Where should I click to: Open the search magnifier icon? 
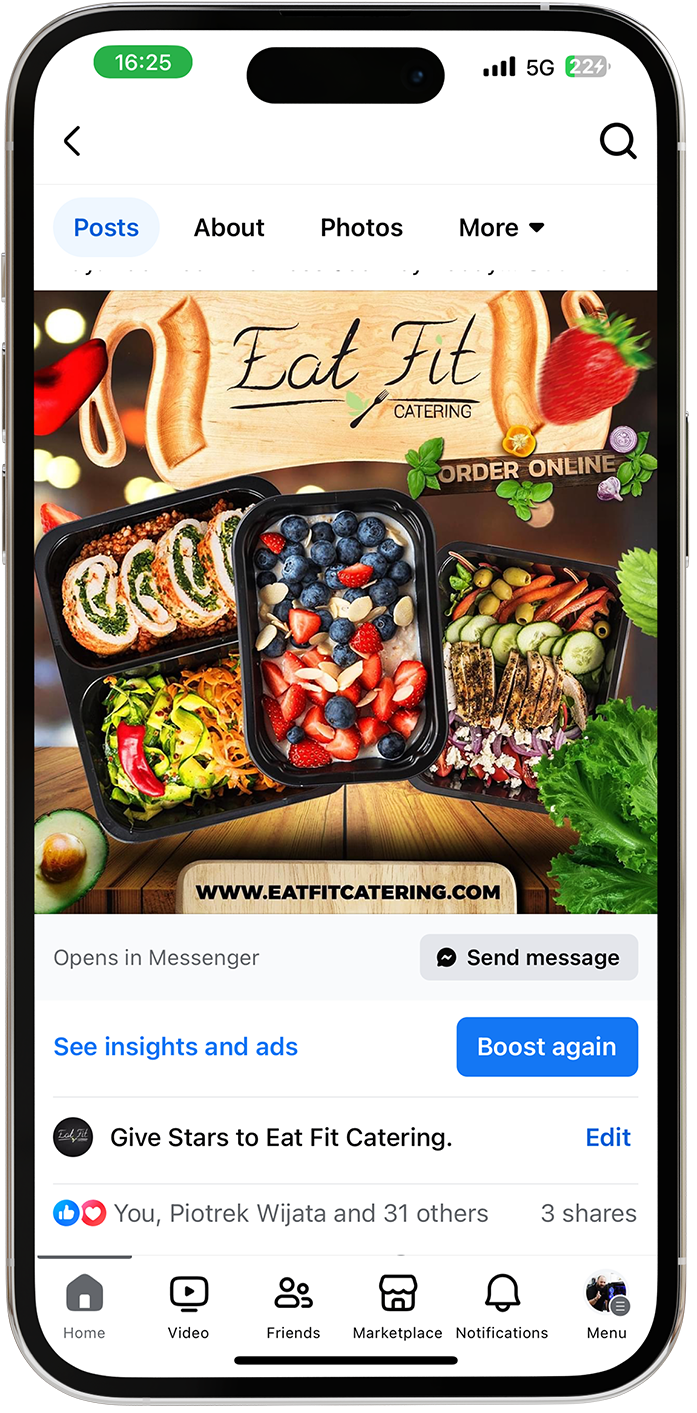click(617, 141)
